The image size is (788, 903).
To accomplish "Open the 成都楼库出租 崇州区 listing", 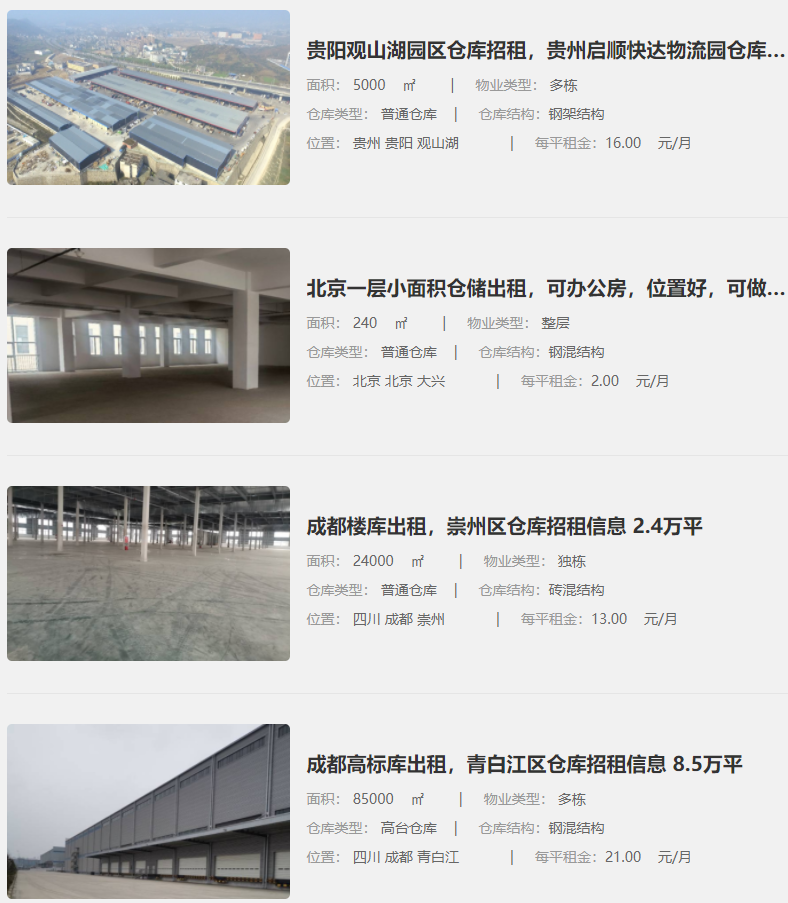I will pos(504,527).
